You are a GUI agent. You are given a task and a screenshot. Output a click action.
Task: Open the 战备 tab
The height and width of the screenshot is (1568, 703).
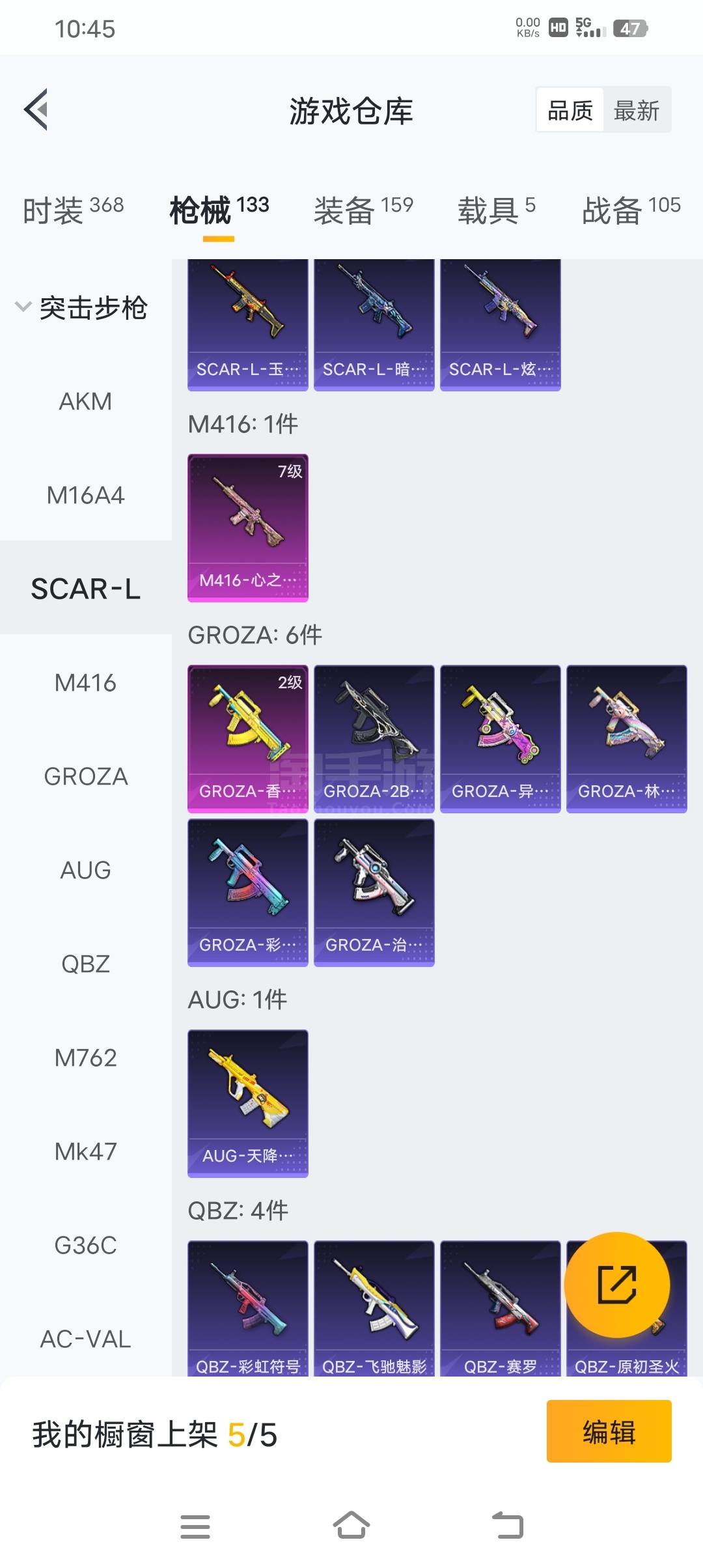(x=631, y=210)
